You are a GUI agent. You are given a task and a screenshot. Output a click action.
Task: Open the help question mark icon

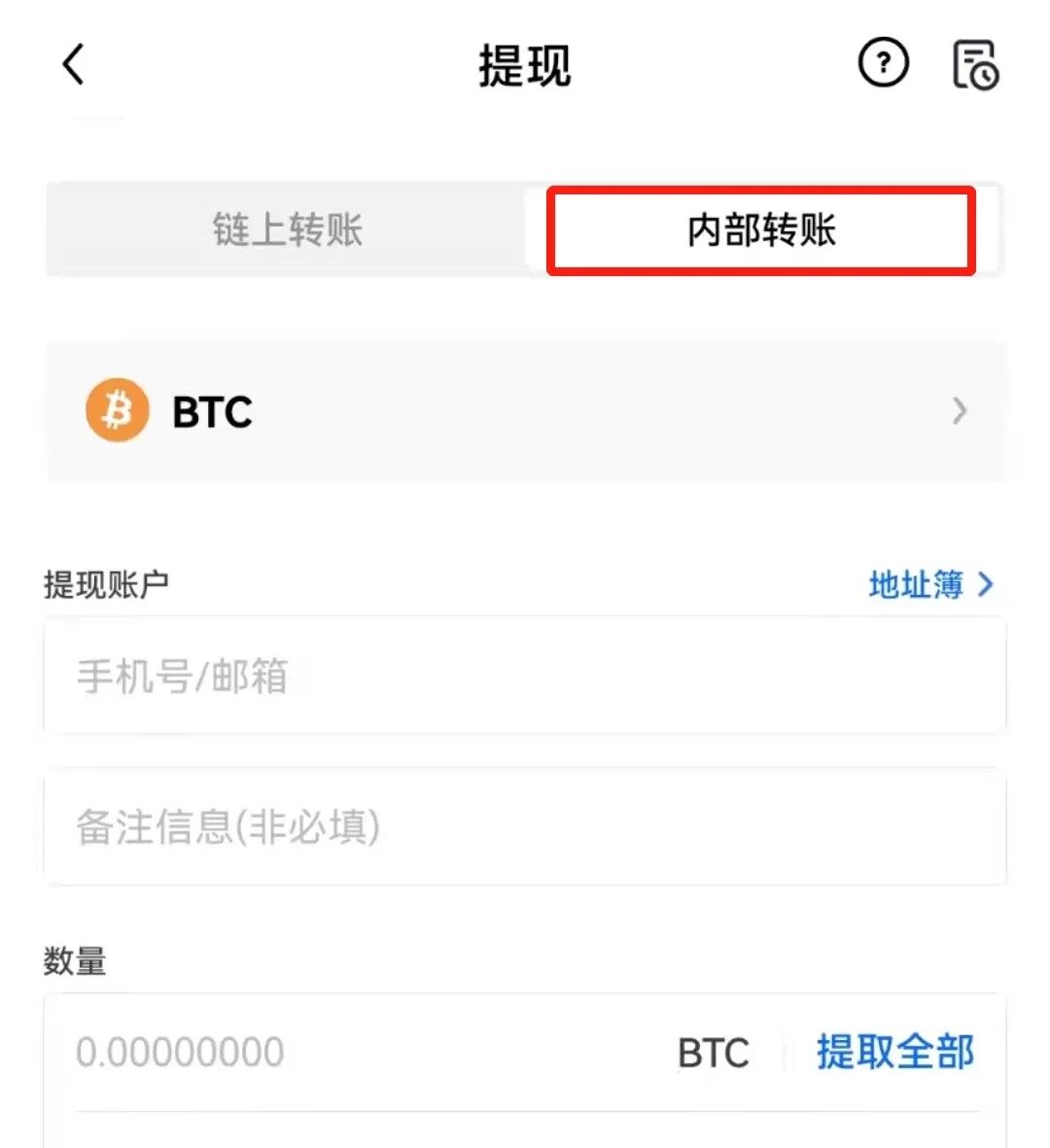click(x=883, y=64)
